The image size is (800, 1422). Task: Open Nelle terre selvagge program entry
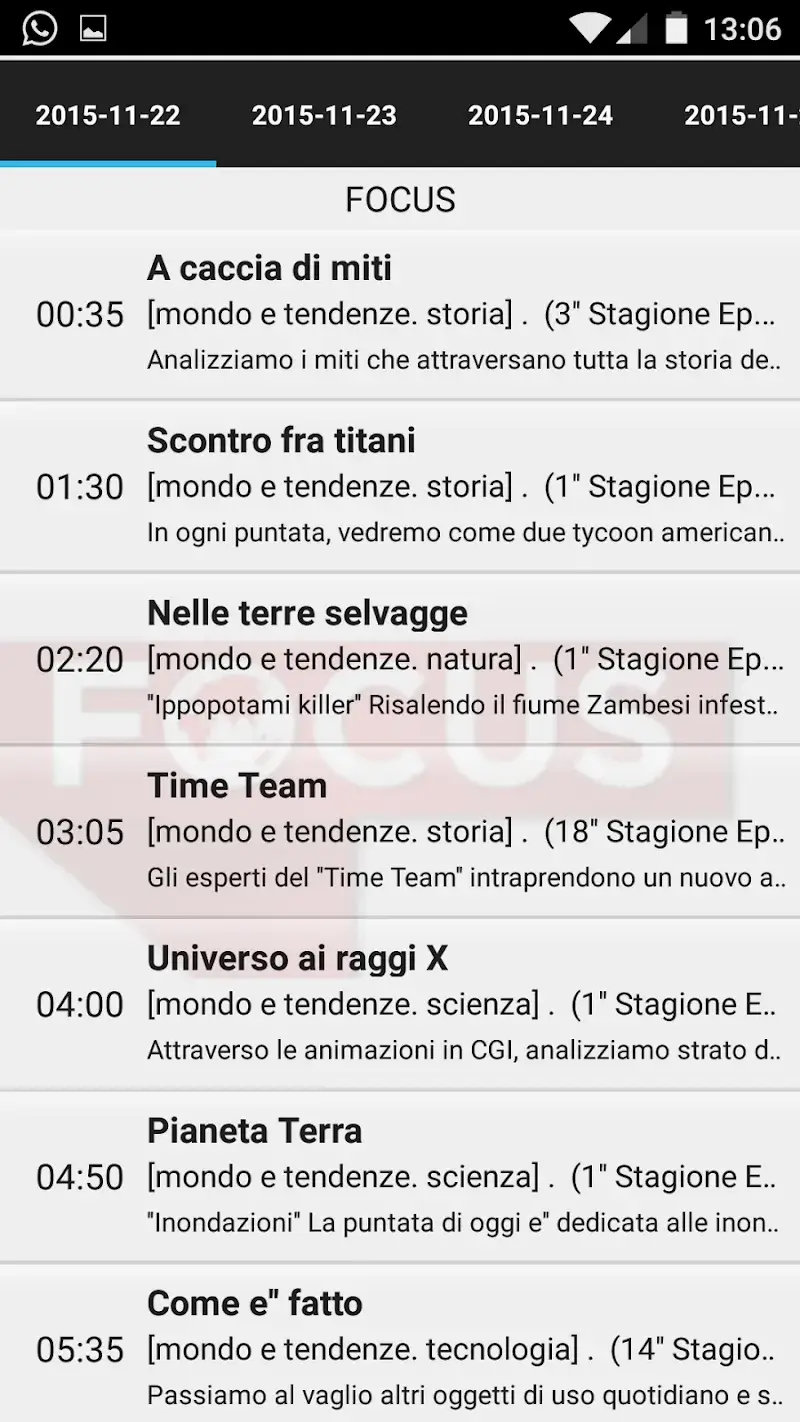pos(400,659)
